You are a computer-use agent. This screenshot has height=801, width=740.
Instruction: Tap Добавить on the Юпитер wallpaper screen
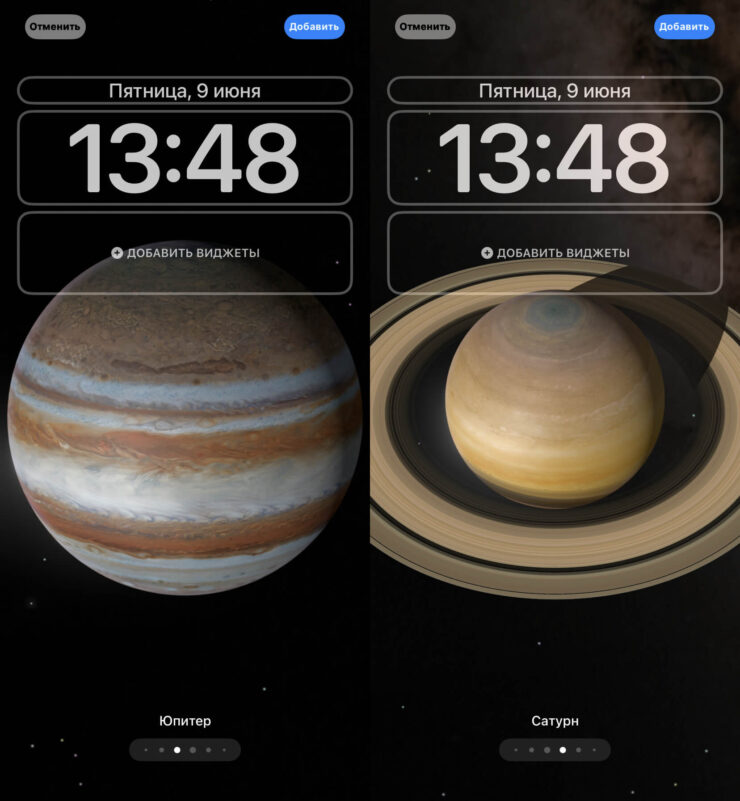click(x=314, y=27)
